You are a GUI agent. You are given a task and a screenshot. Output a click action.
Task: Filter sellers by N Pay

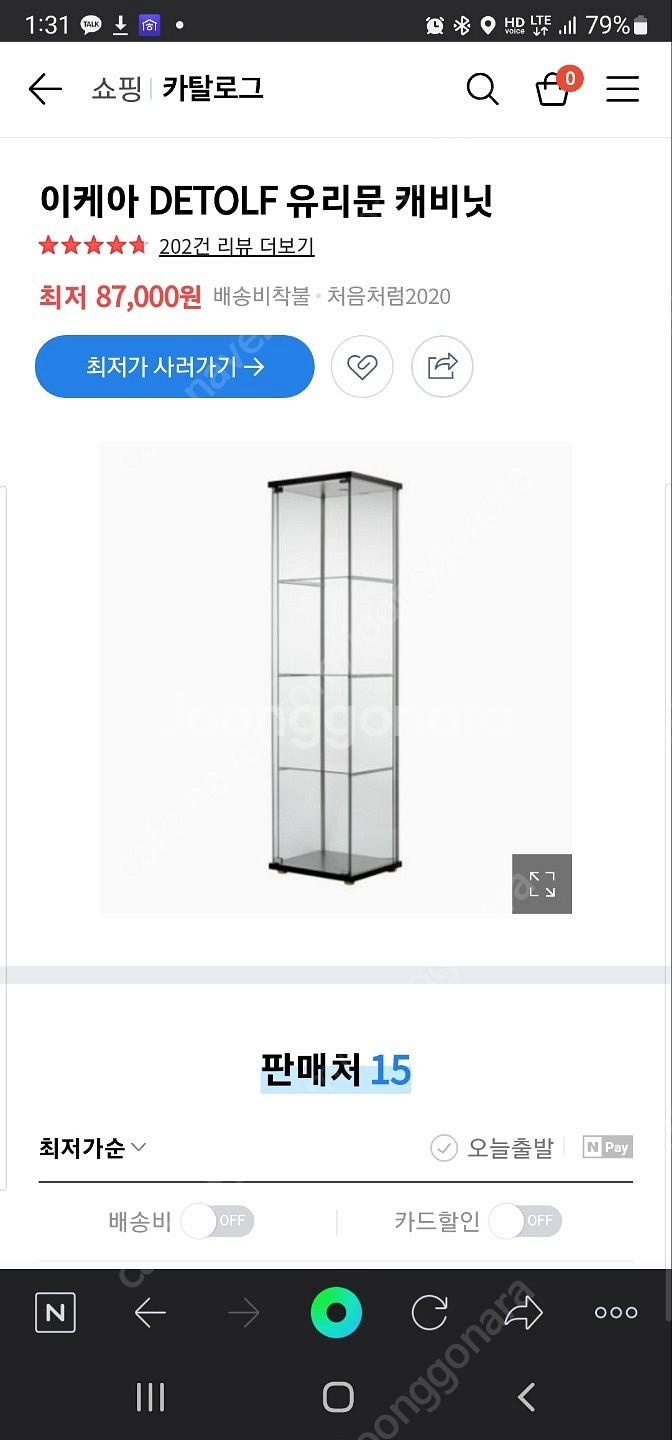(x=608, y=1147)
